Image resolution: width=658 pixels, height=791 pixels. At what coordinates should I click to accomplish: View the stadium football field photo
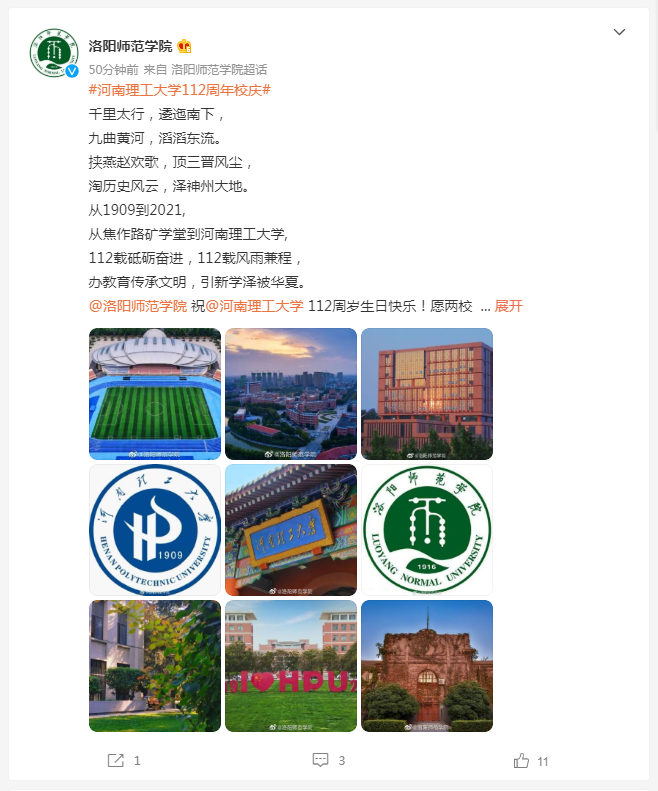pos(155,394)
